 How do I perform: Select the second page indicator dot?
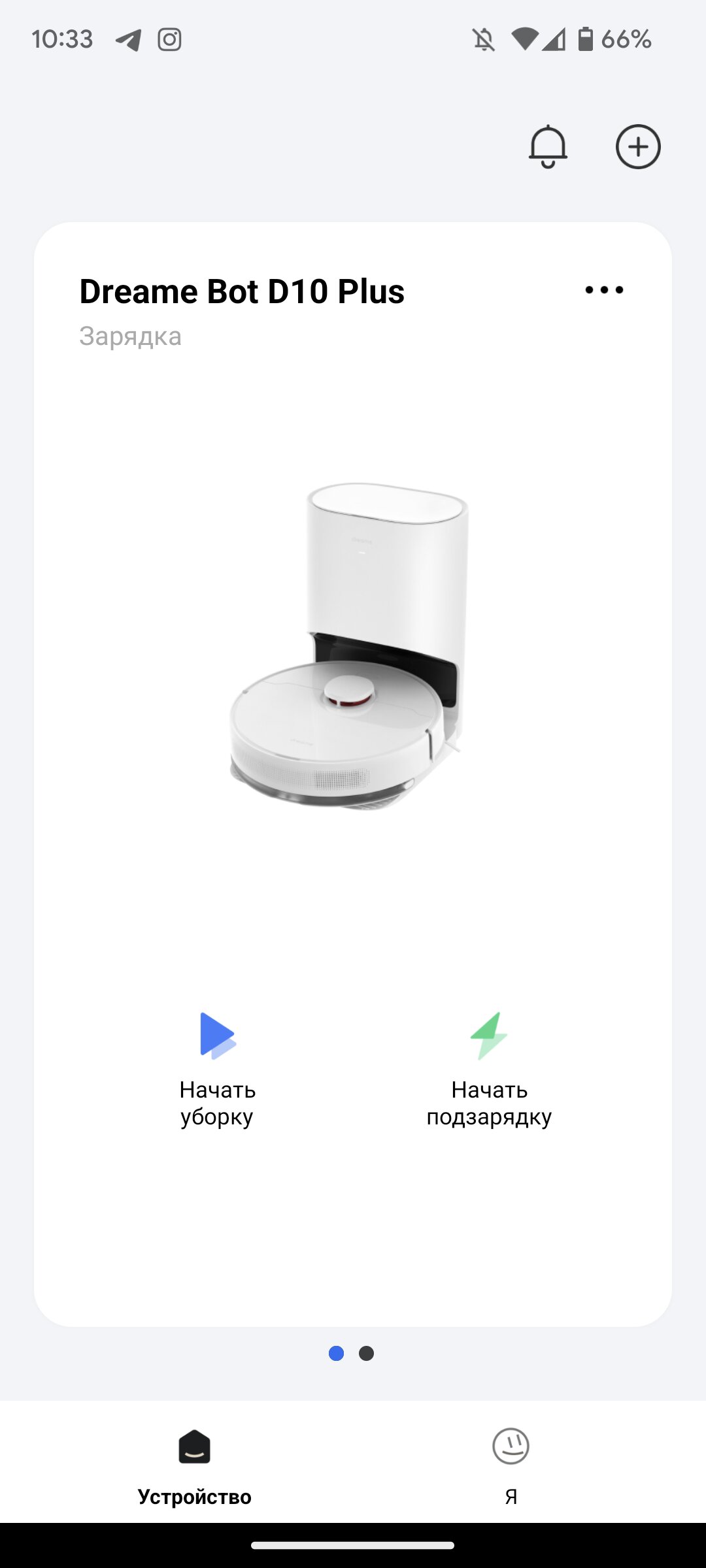(367, 1354)
